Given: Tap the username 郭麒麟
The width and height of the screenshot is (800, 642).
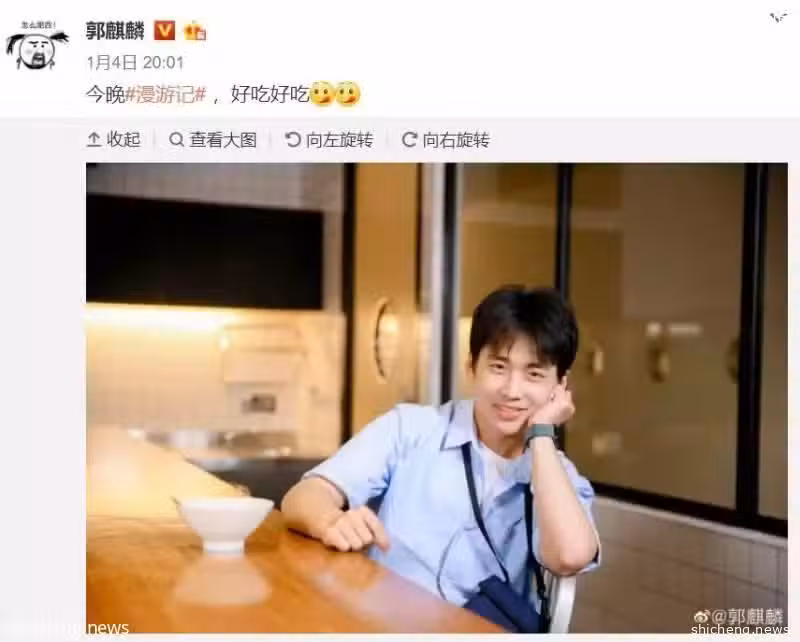Looking at the screenshot, I should 115,31.
